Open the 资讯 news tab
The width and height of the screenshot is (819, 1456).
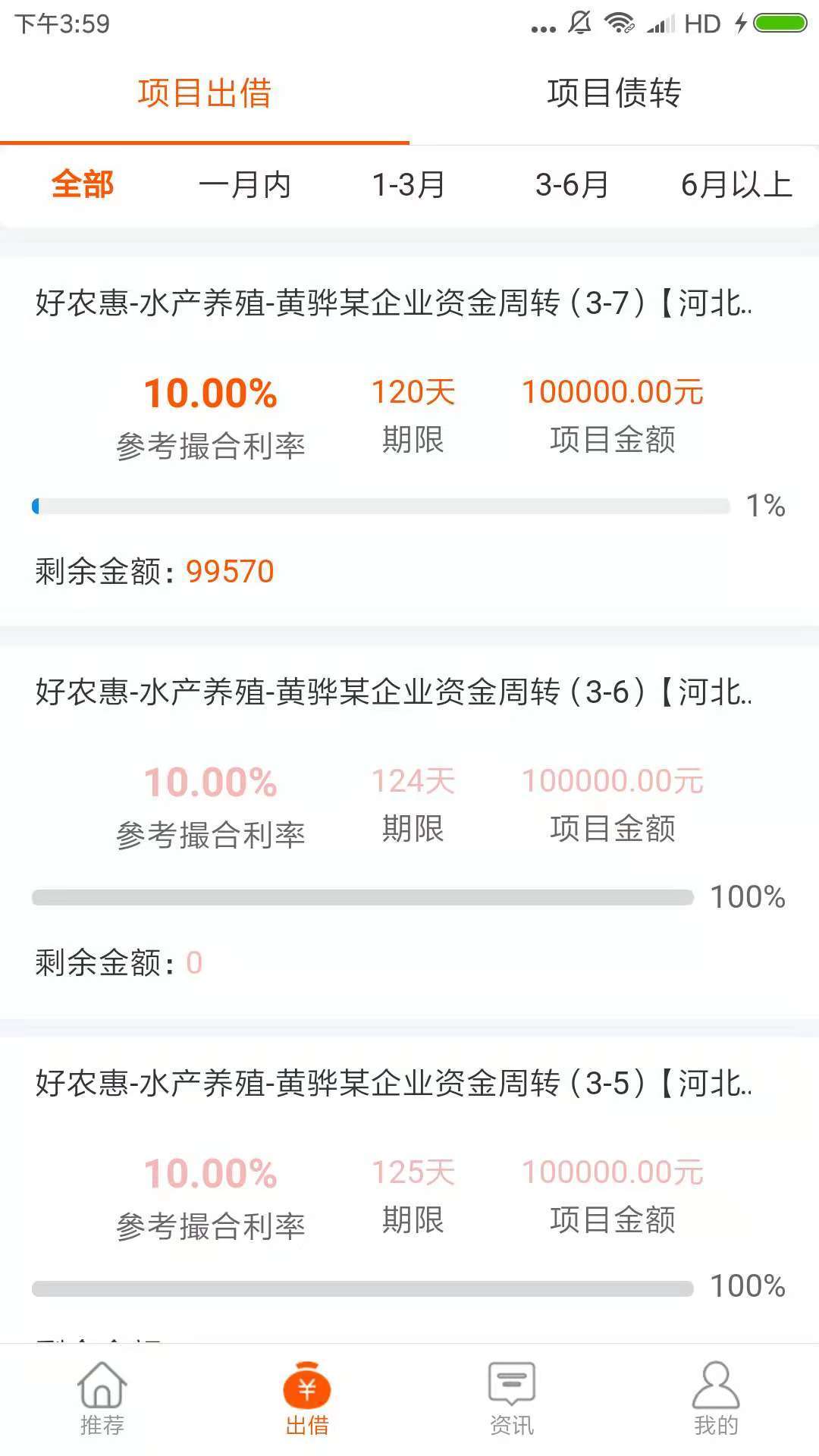point(512,1399)
